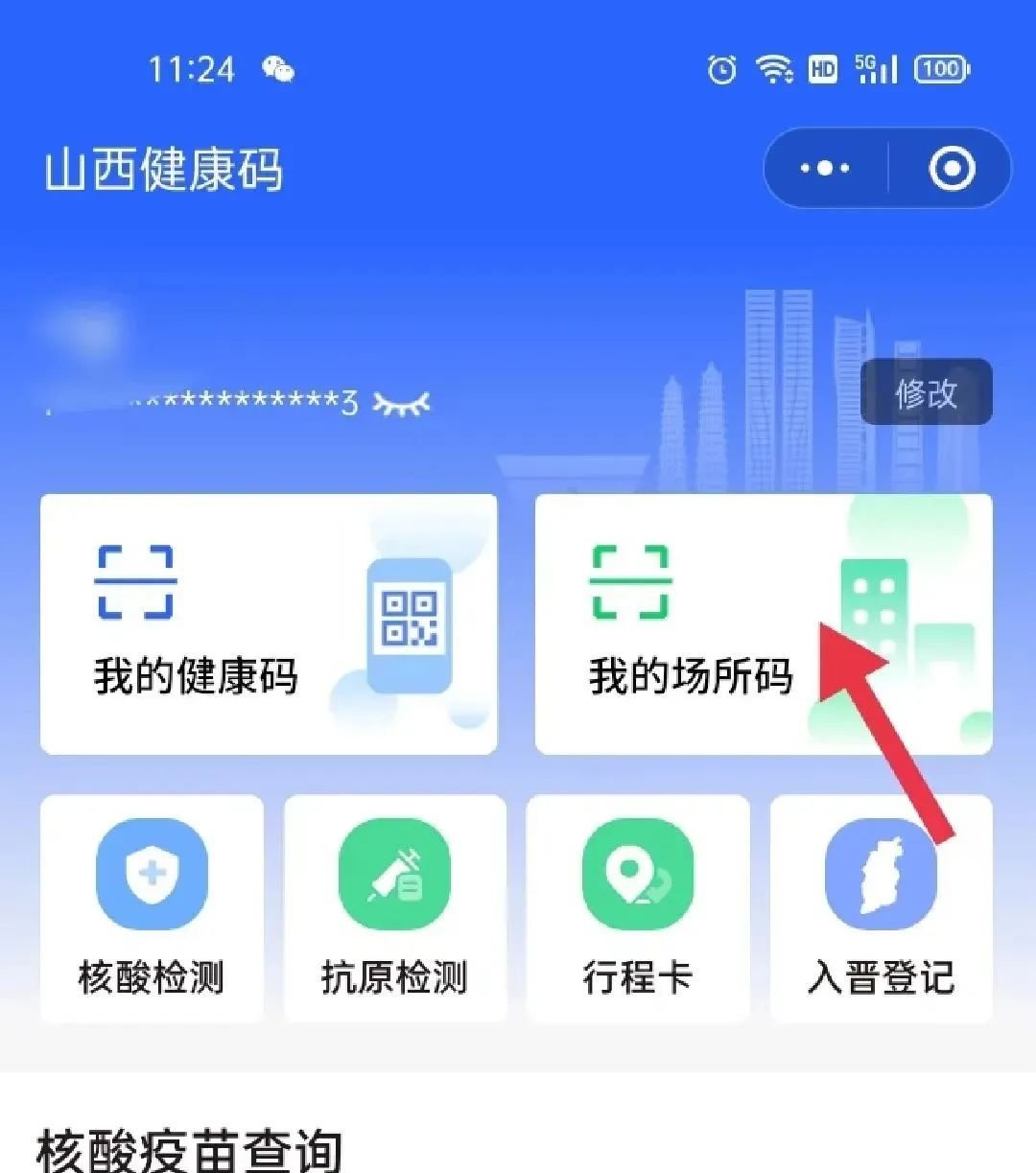Open 抗原检测 service
The height and width of the screenshot is (1173, 1036).
pos(394,907)
